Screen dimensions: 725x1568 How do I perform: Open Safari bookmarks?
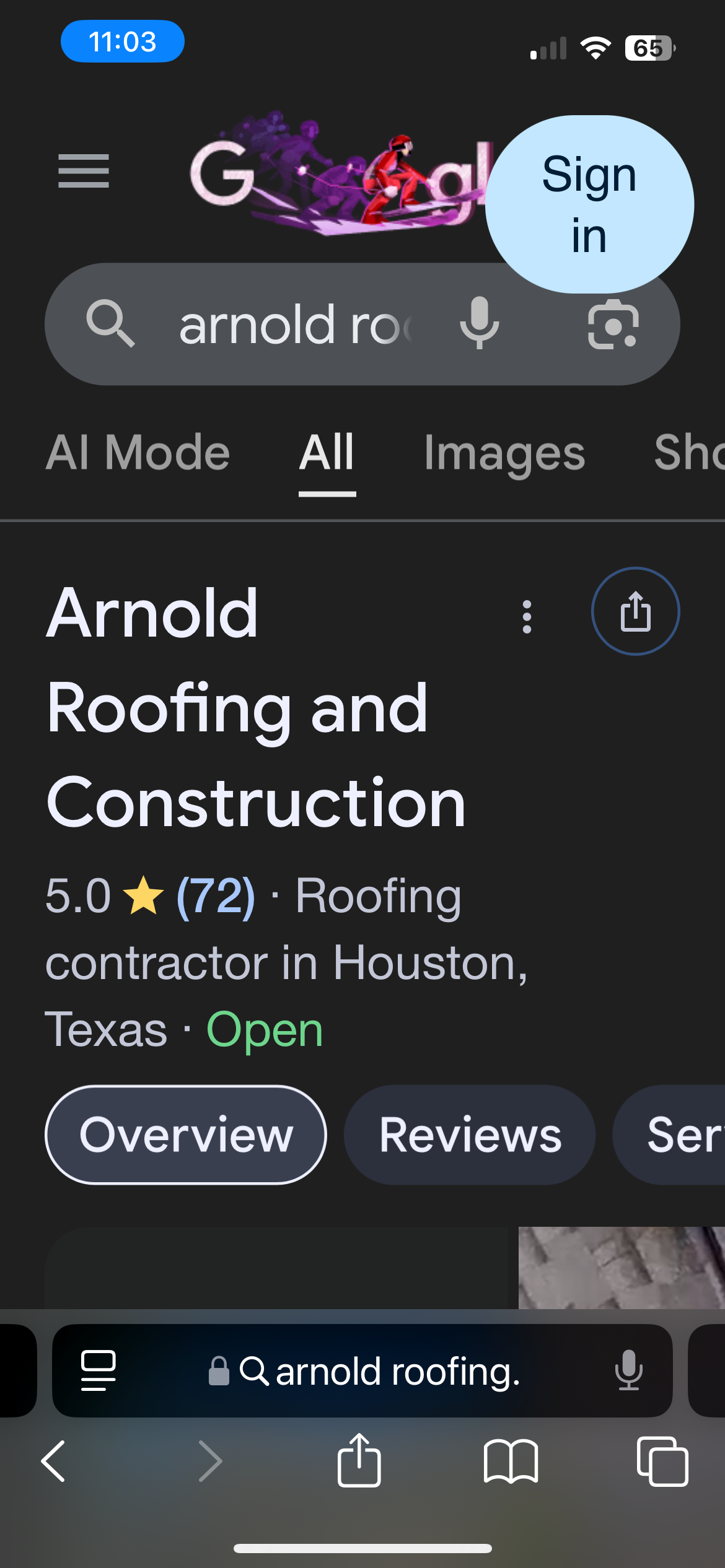511,1460
